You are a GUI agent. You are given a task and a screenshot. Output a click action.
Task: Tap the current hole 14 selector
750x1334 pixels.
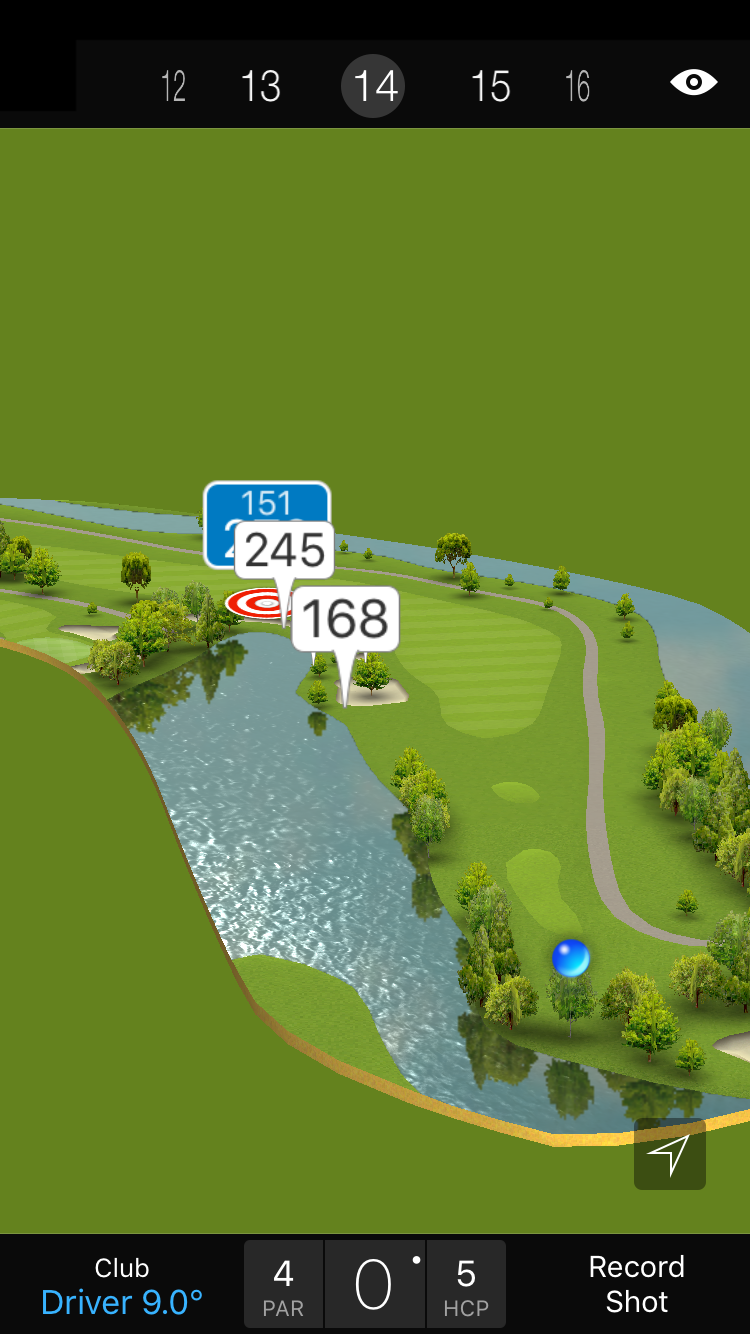tap(375, 87)
